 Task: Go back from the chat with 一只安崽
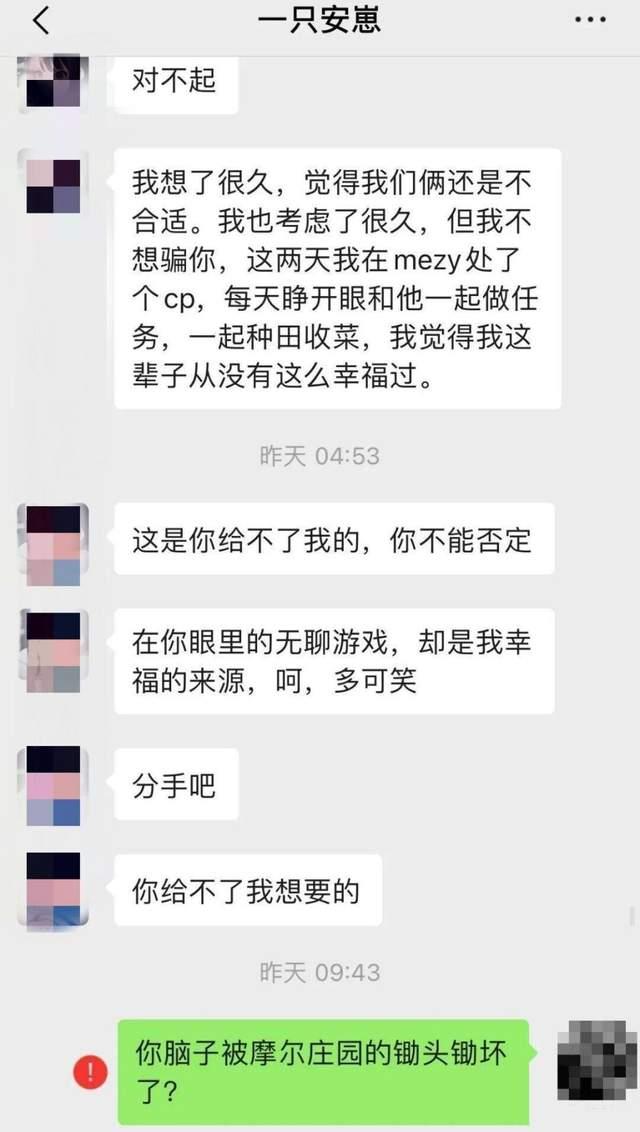pyautogui.click(x=40, y=20)
